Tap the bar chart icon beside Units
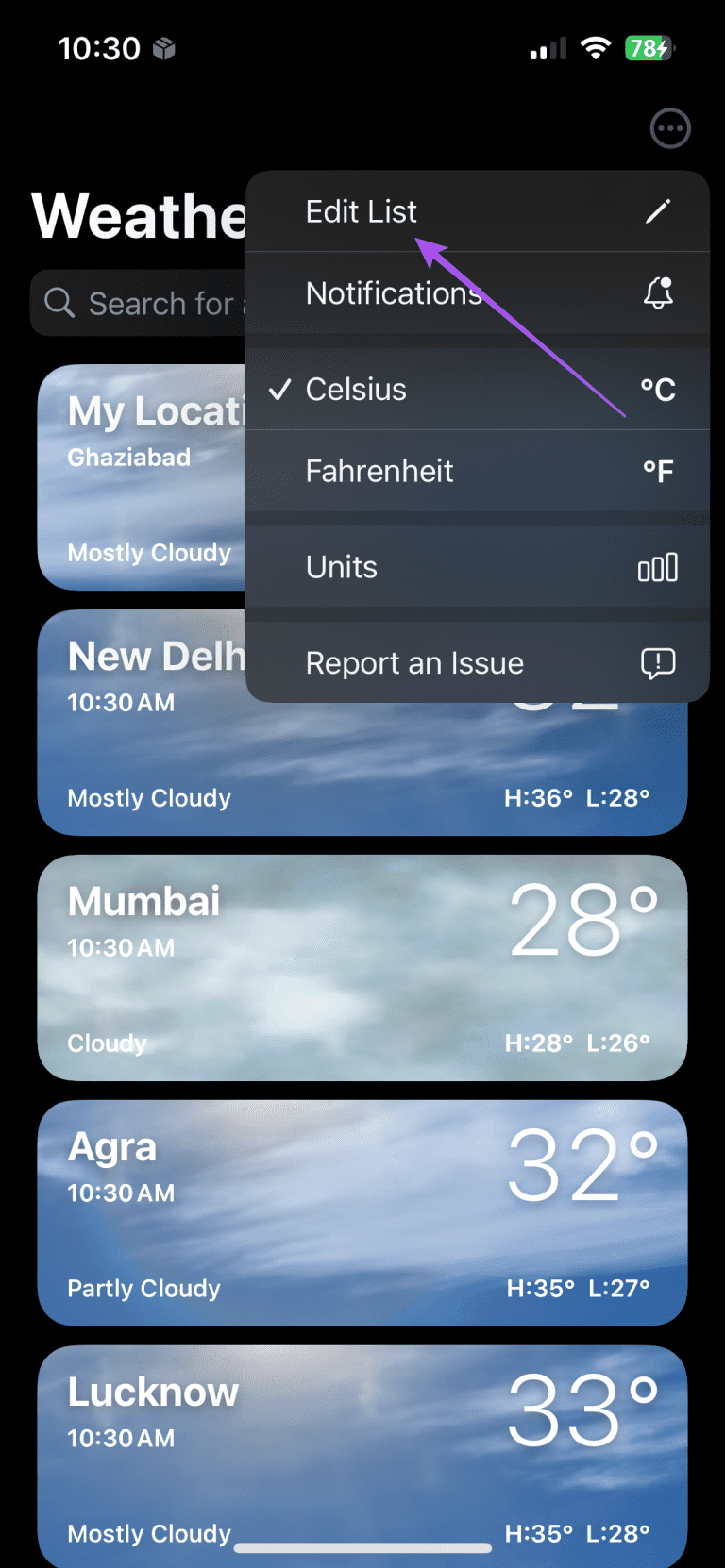This screenshot has height=1568, width=725. coord(658,567)
